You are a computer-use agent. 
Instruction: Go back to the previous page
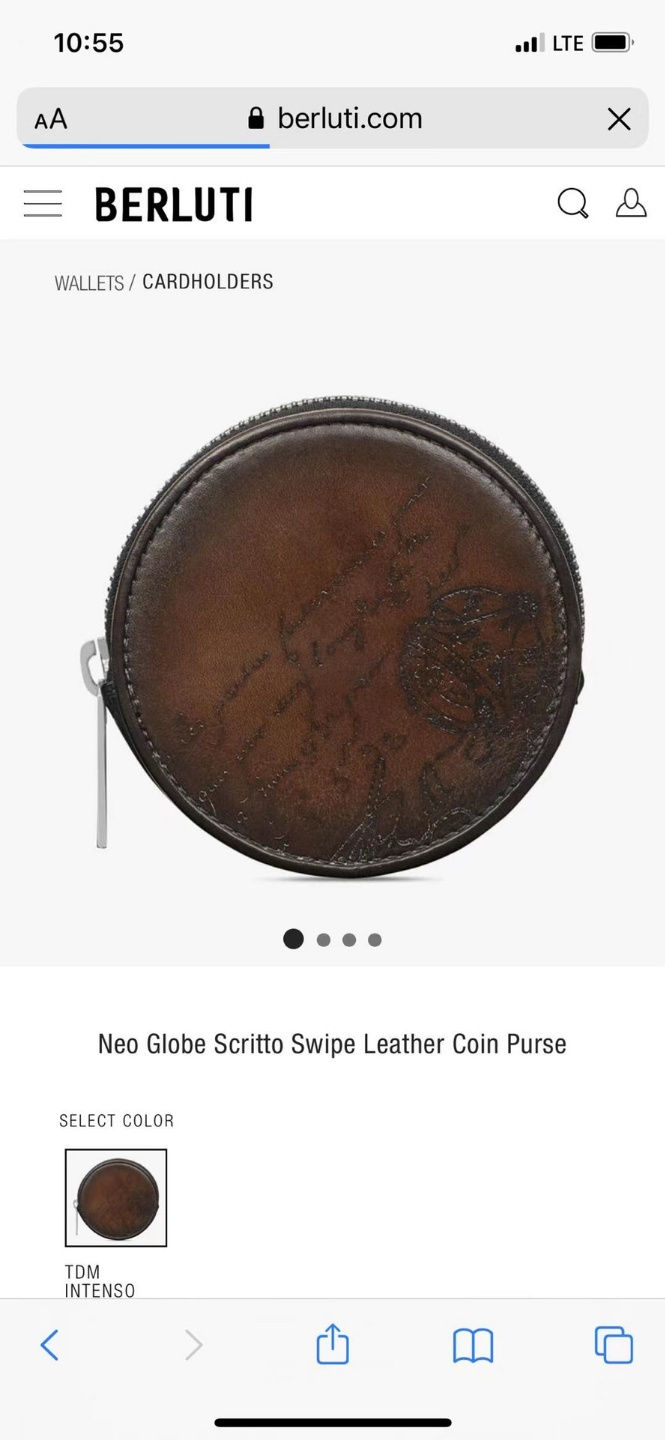pos(50,1345)
